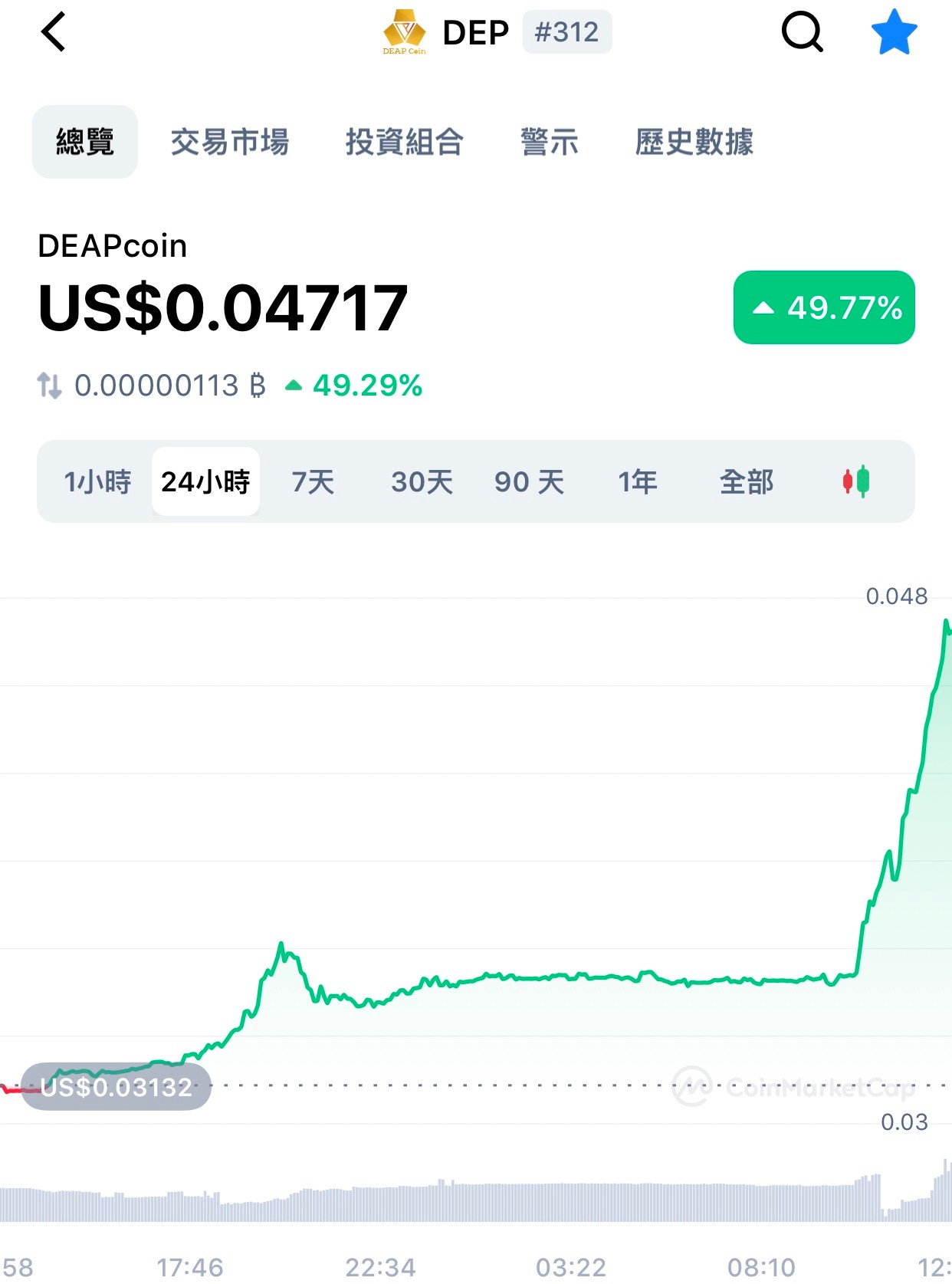Open the 歷史數據 historical data tab

(x=694, y=142)
